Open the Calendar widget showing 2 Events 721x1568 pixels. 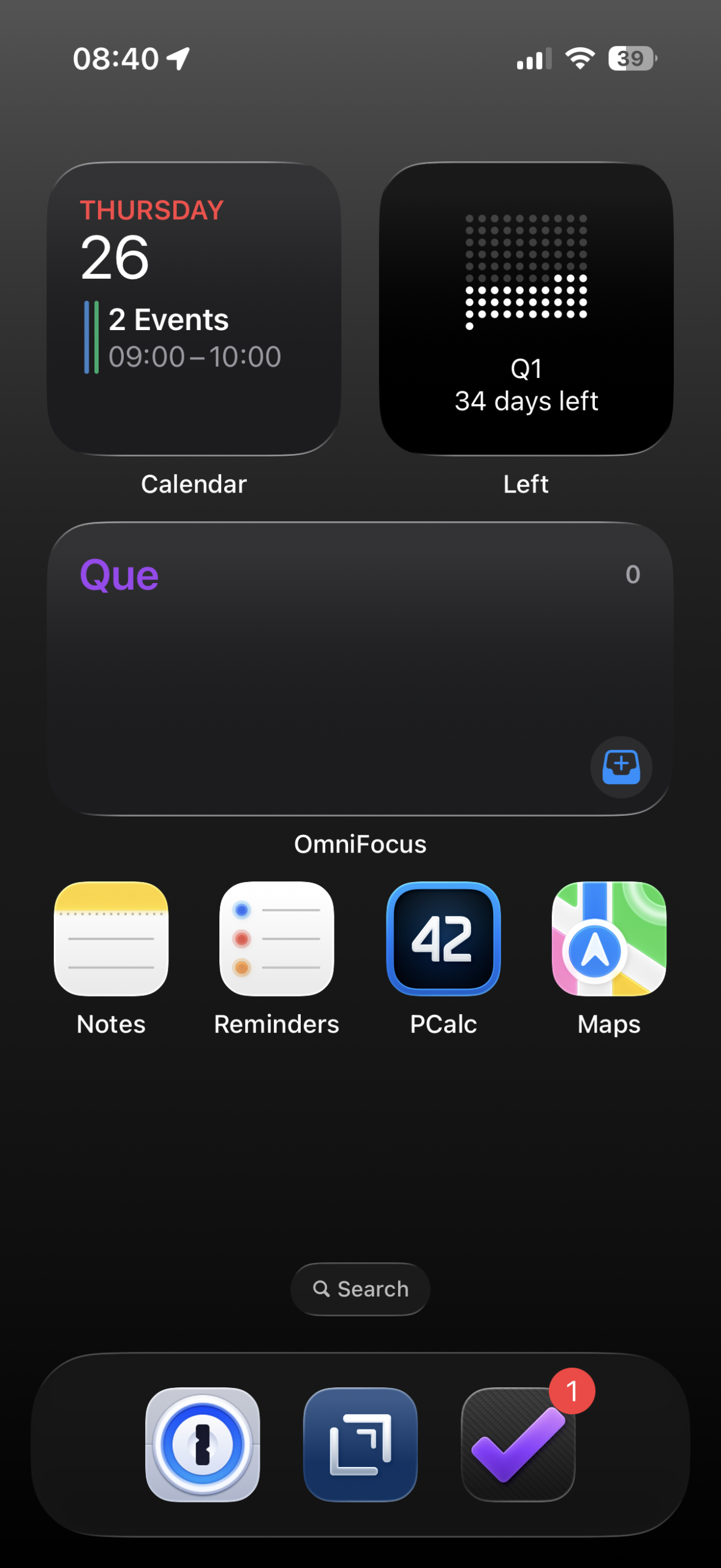[194, 309]
